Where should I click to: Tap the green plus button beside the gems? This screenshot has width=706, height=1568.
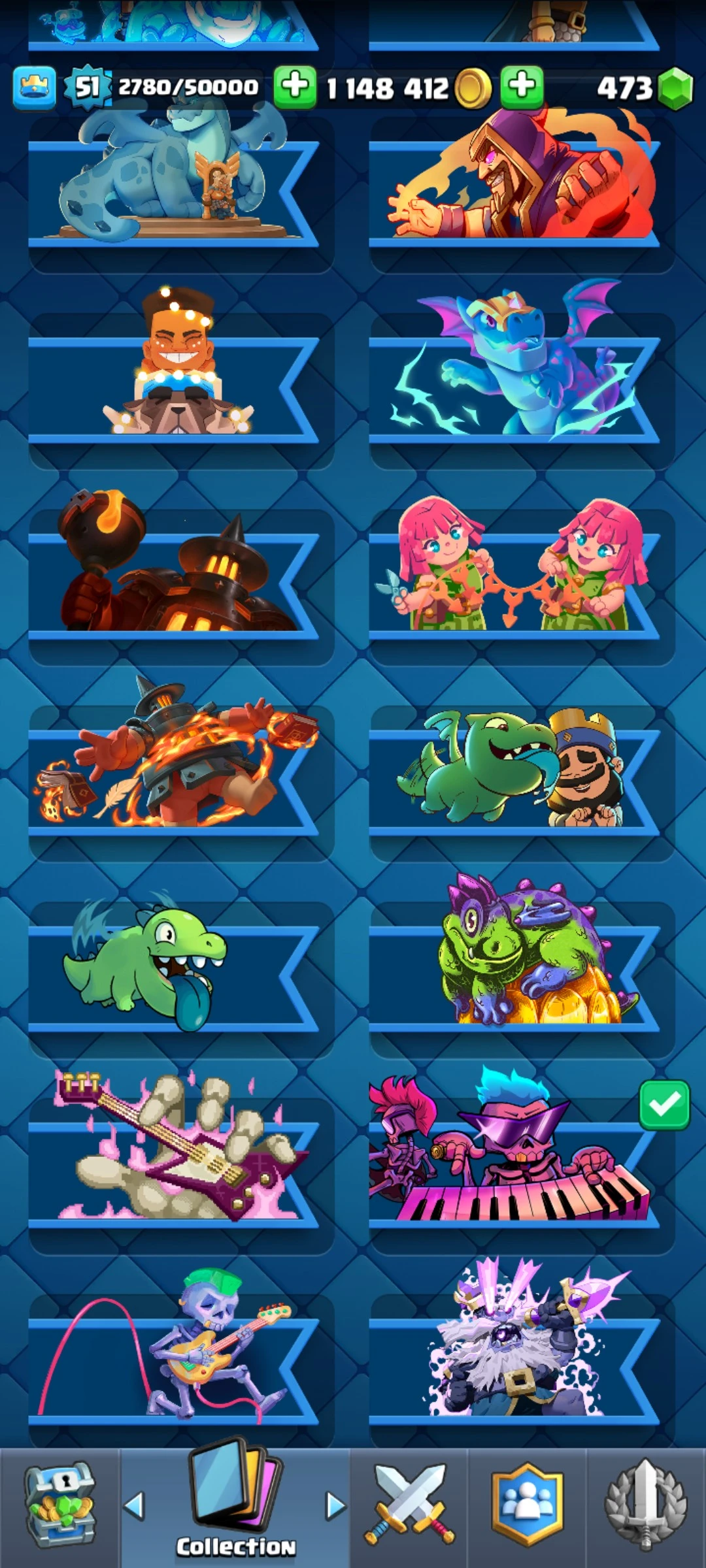522,86
